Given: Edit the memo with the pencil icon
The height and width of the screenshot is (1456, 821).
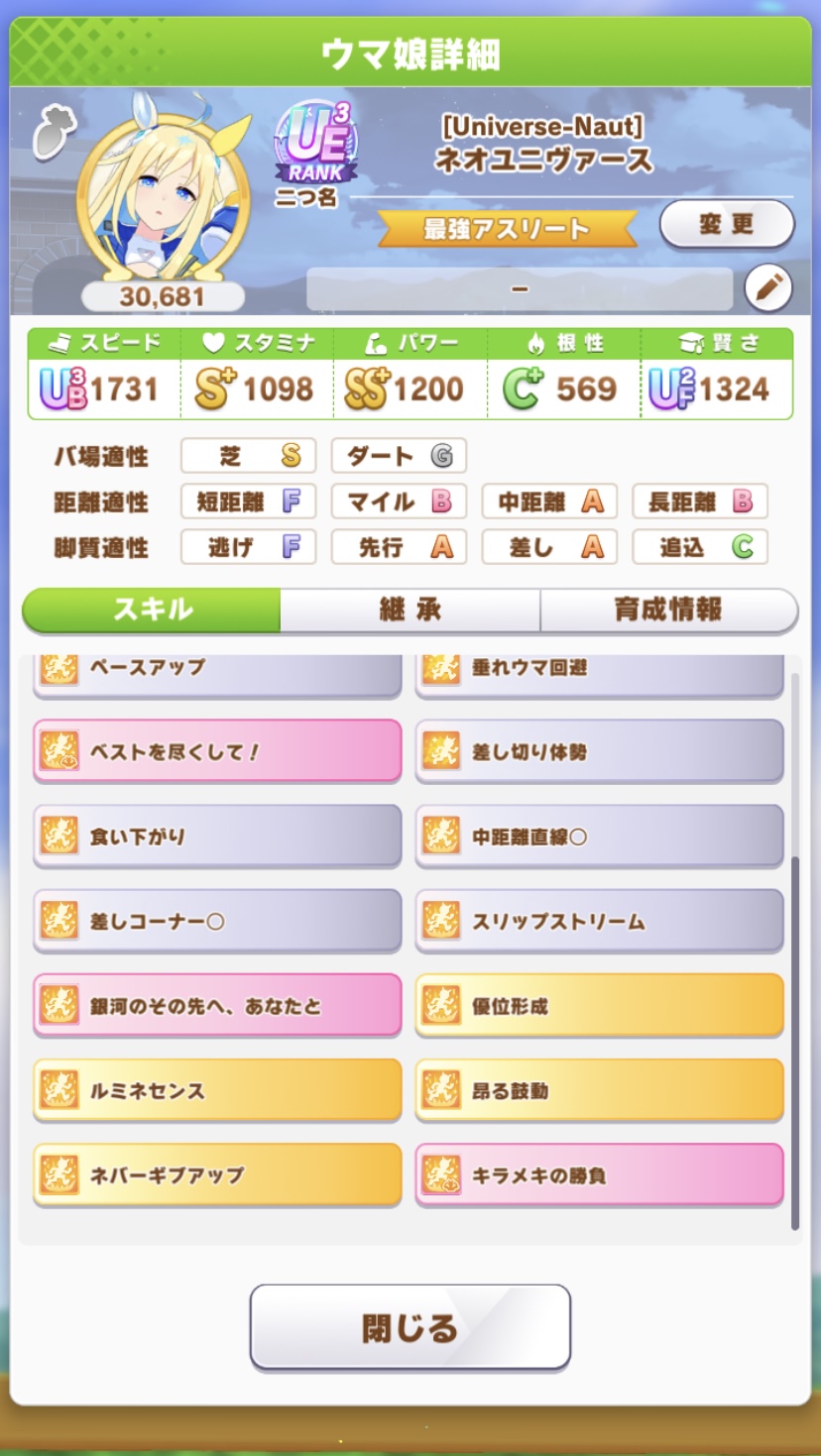Looking at the screenshot, I should pos(768,288).
